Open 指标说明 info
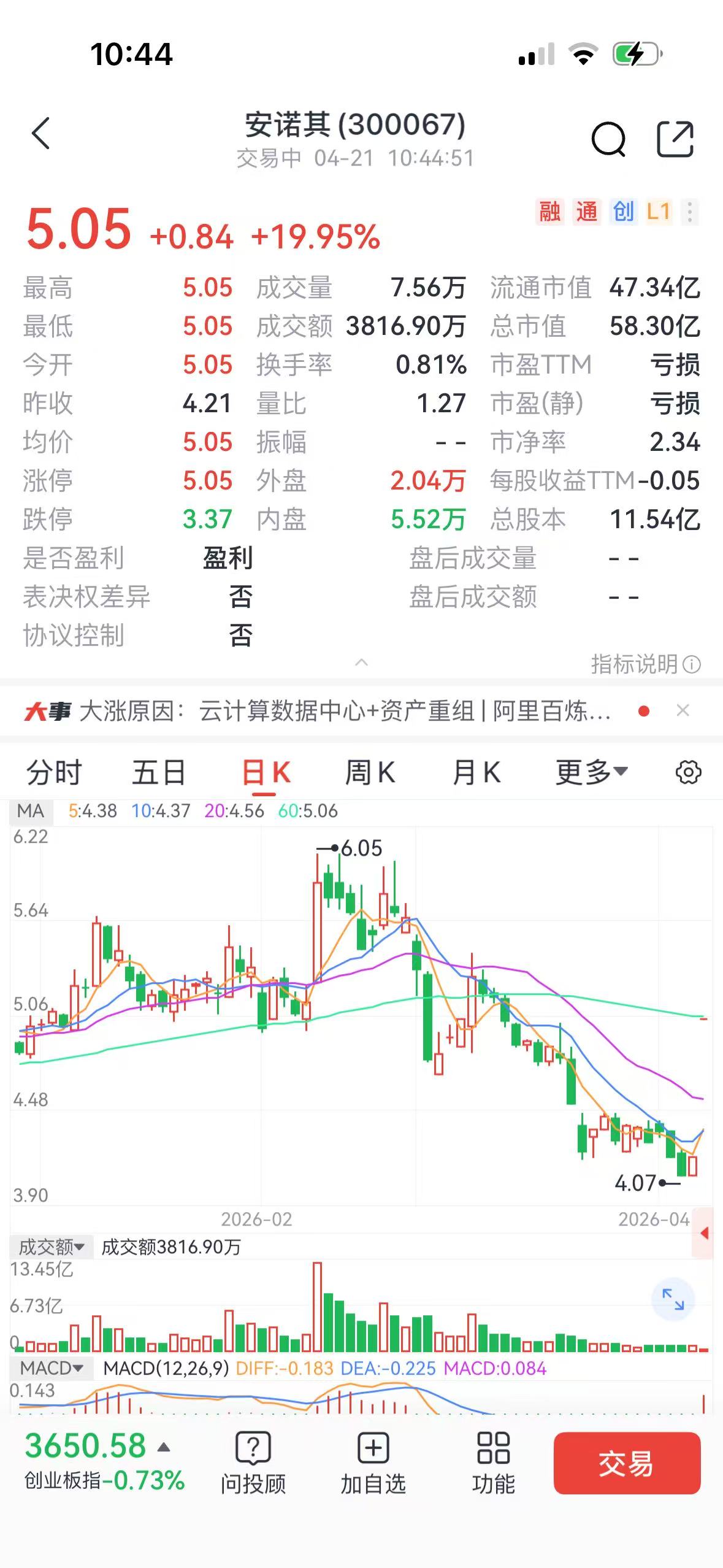723x1568 pixels. 645,664
